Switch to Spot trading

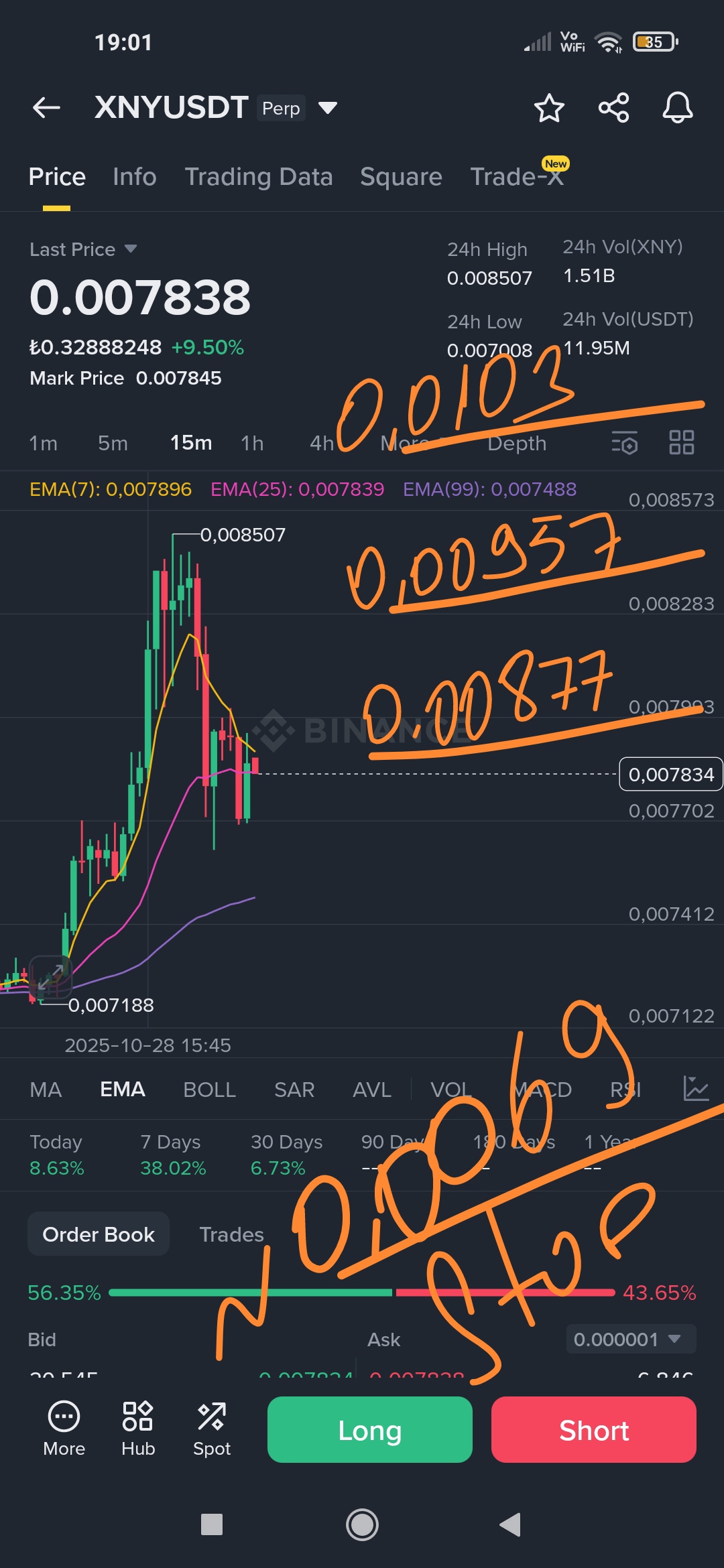(x=212, y=1429)
